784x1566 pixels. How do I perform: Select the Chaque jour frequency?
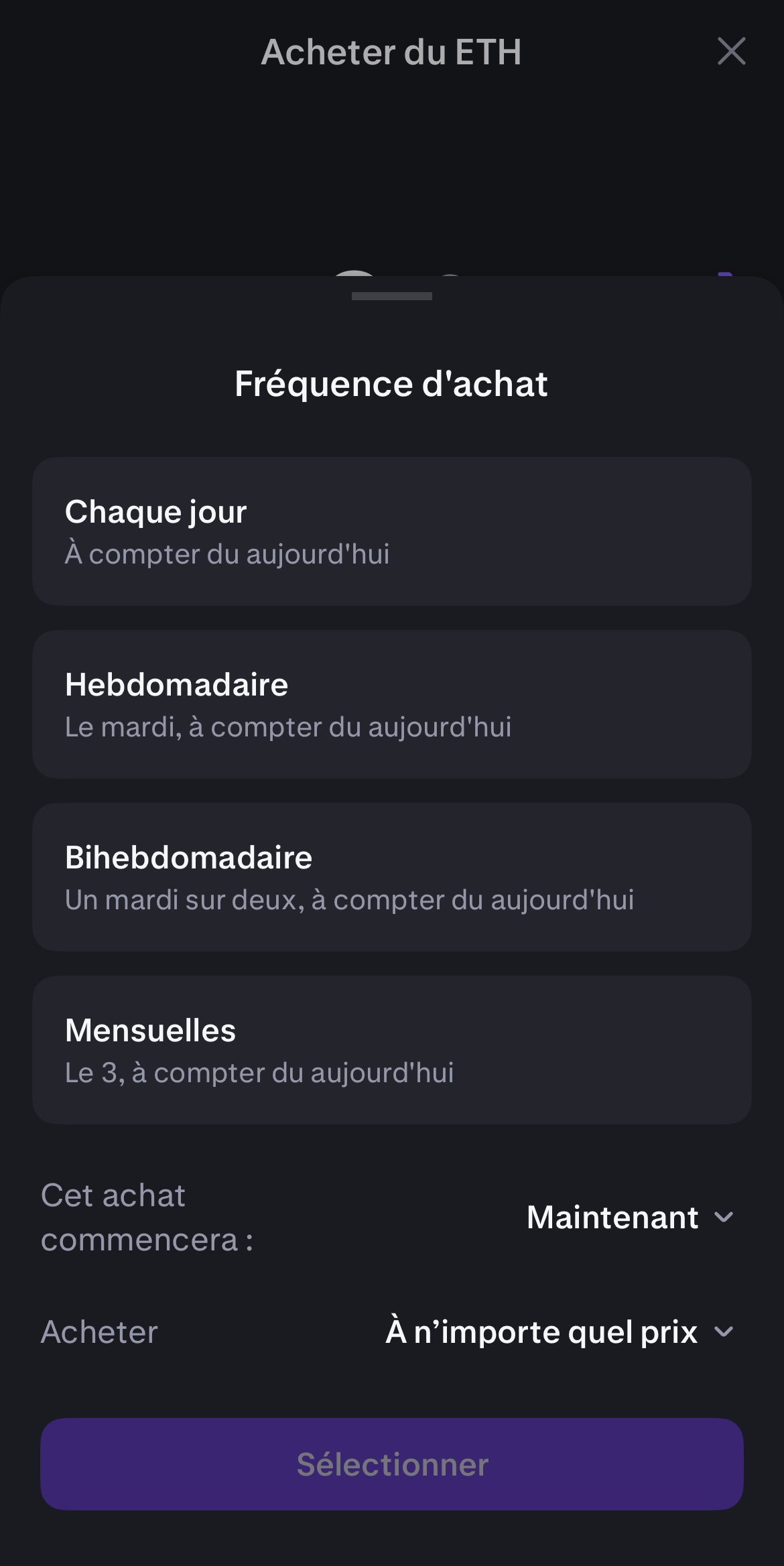pyautogui.click(x=392, y=531)
